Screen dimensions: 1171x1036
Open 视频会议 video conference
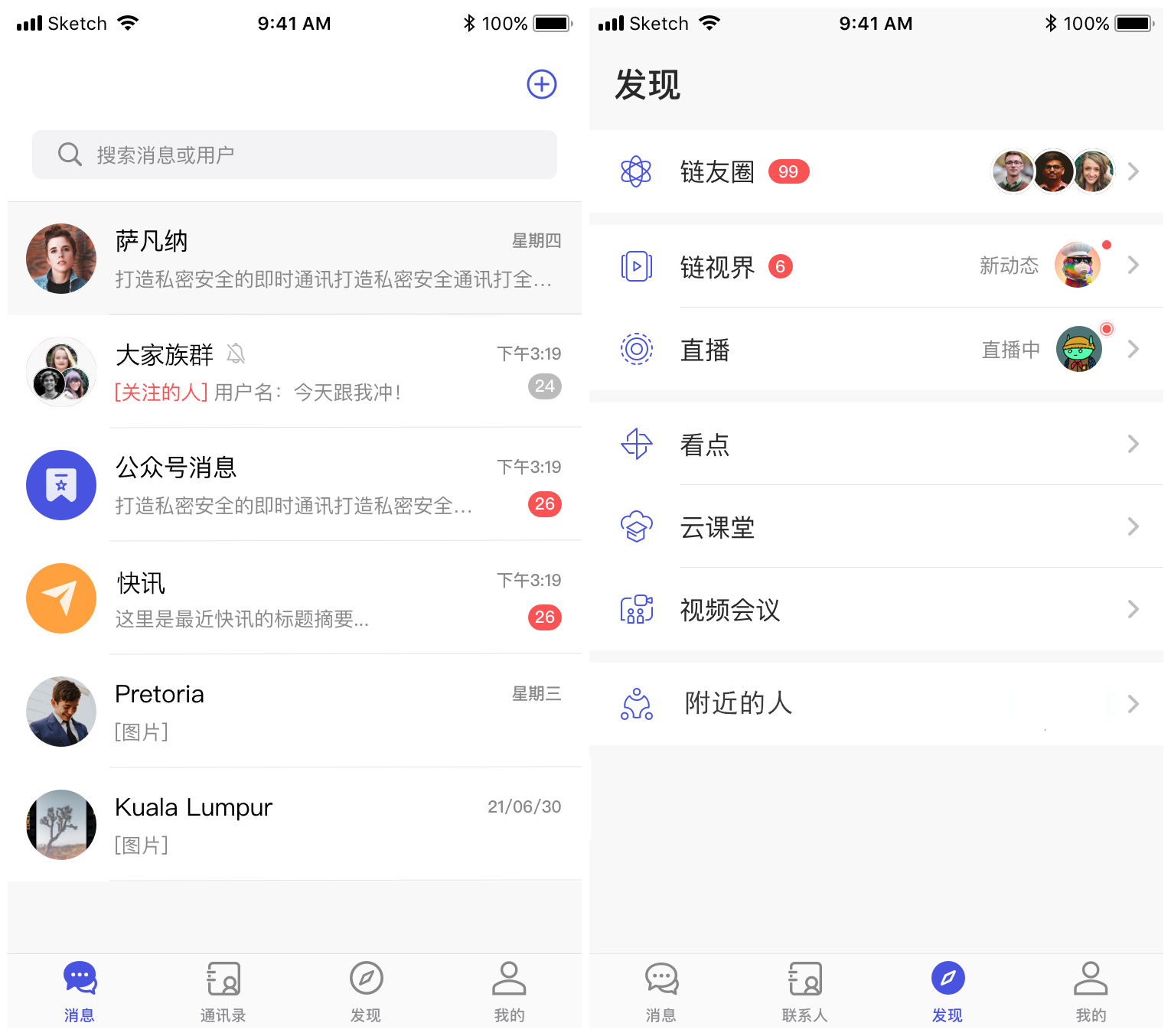876,610
